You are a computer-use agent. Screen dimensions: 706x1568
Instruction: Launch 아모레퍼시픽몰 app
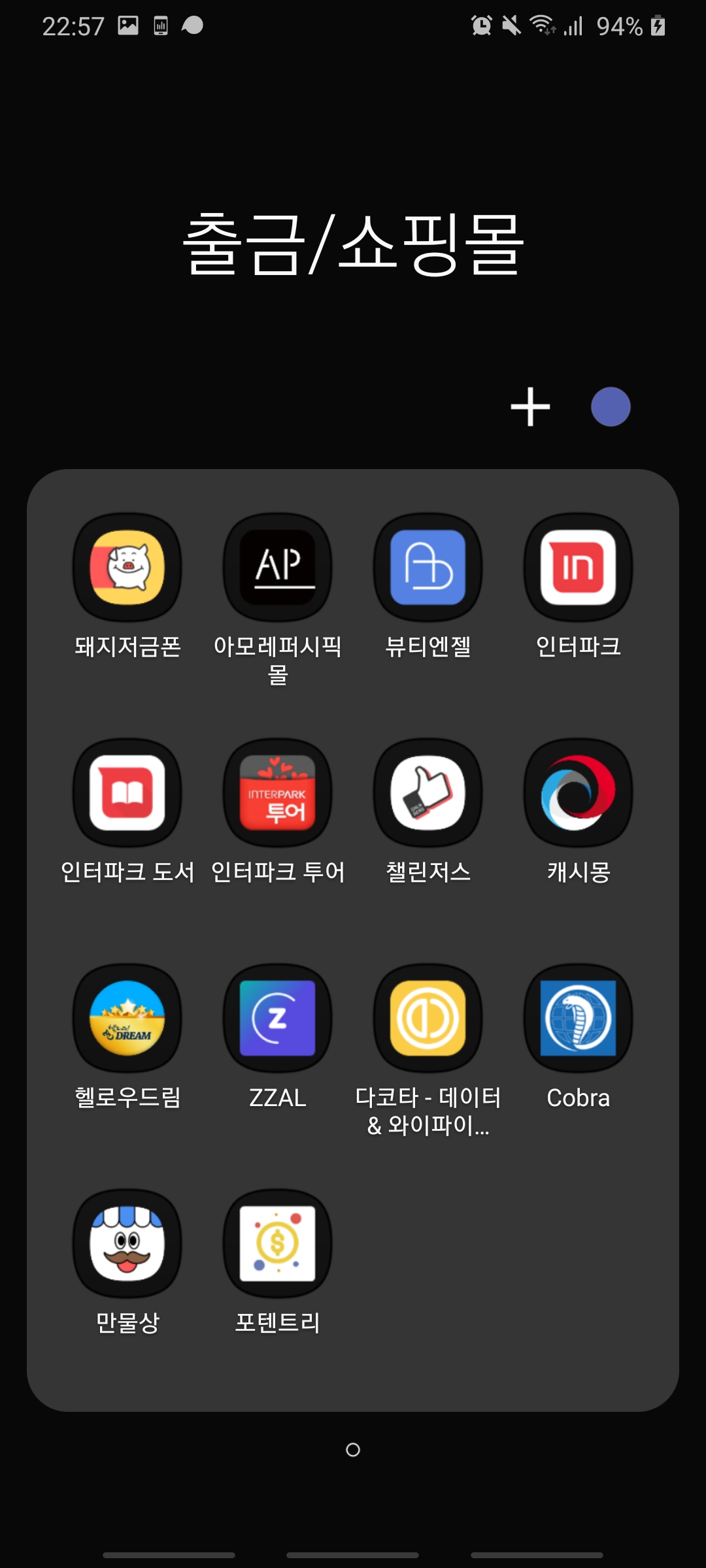(x=278, y=567)
